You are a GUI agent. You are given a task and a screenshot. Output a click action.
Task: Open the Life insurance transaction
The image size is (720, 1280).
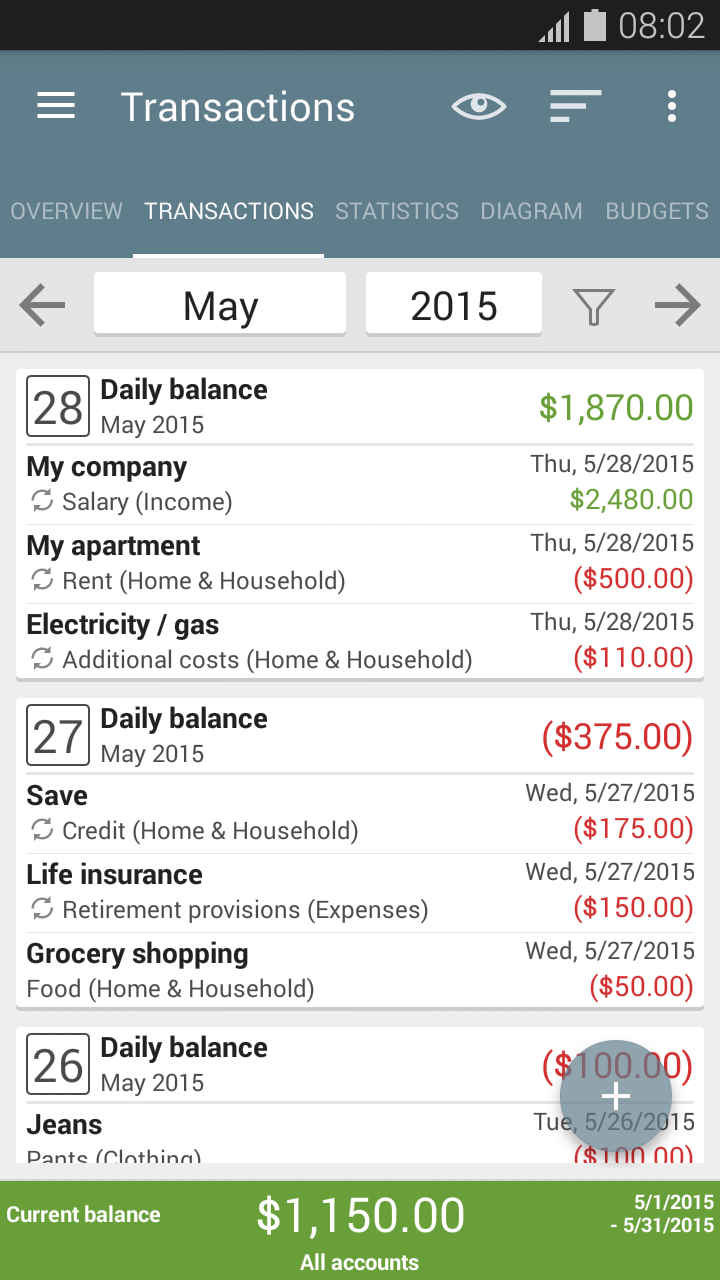click(360, 892)
